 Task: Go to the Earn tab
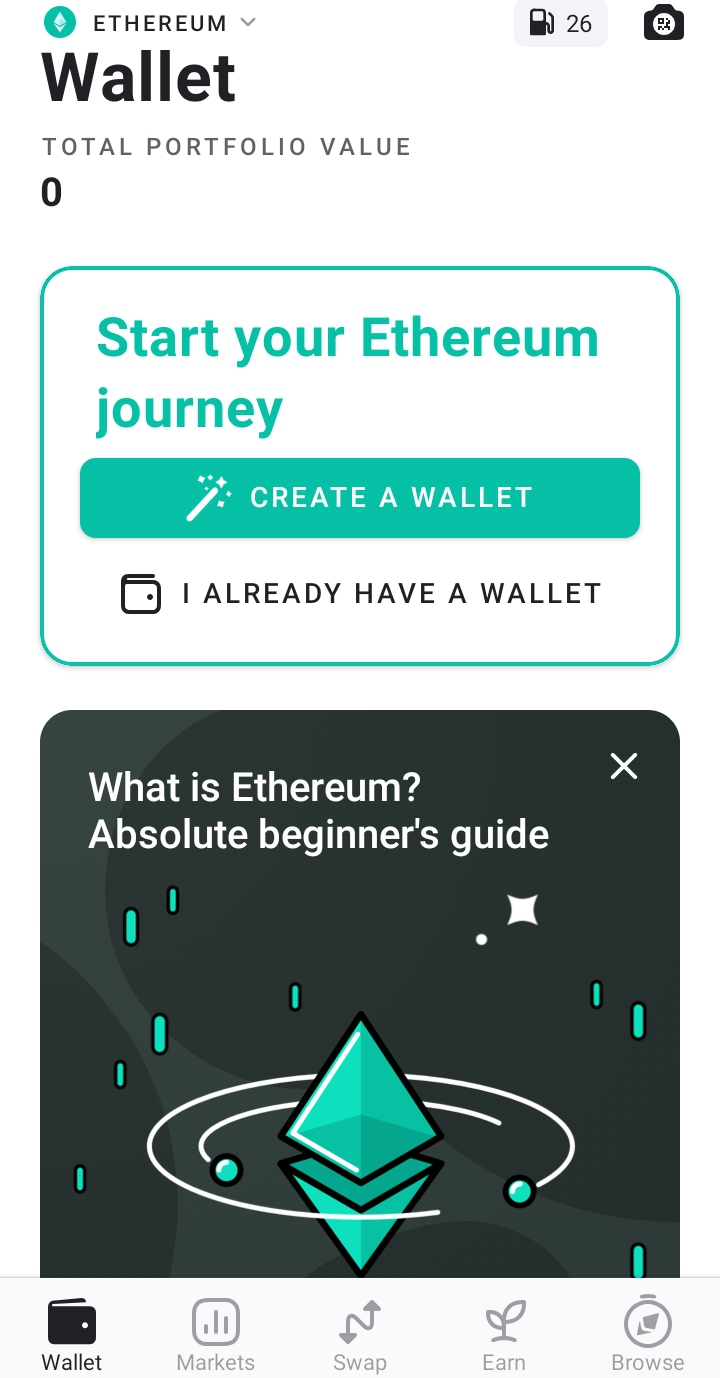click(x=504, y=1334)
